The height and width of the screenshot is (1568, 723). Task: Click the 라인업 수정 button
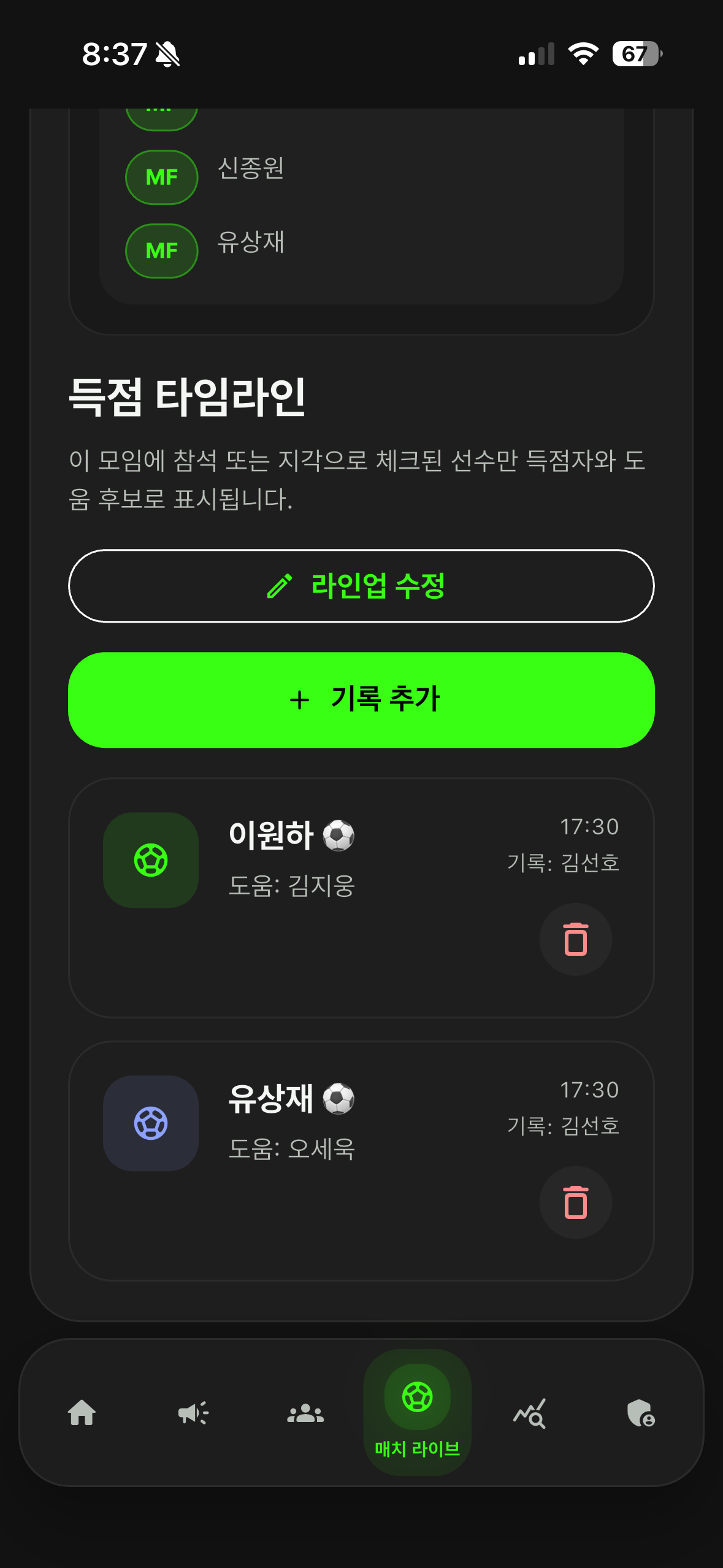click(361, 587)
